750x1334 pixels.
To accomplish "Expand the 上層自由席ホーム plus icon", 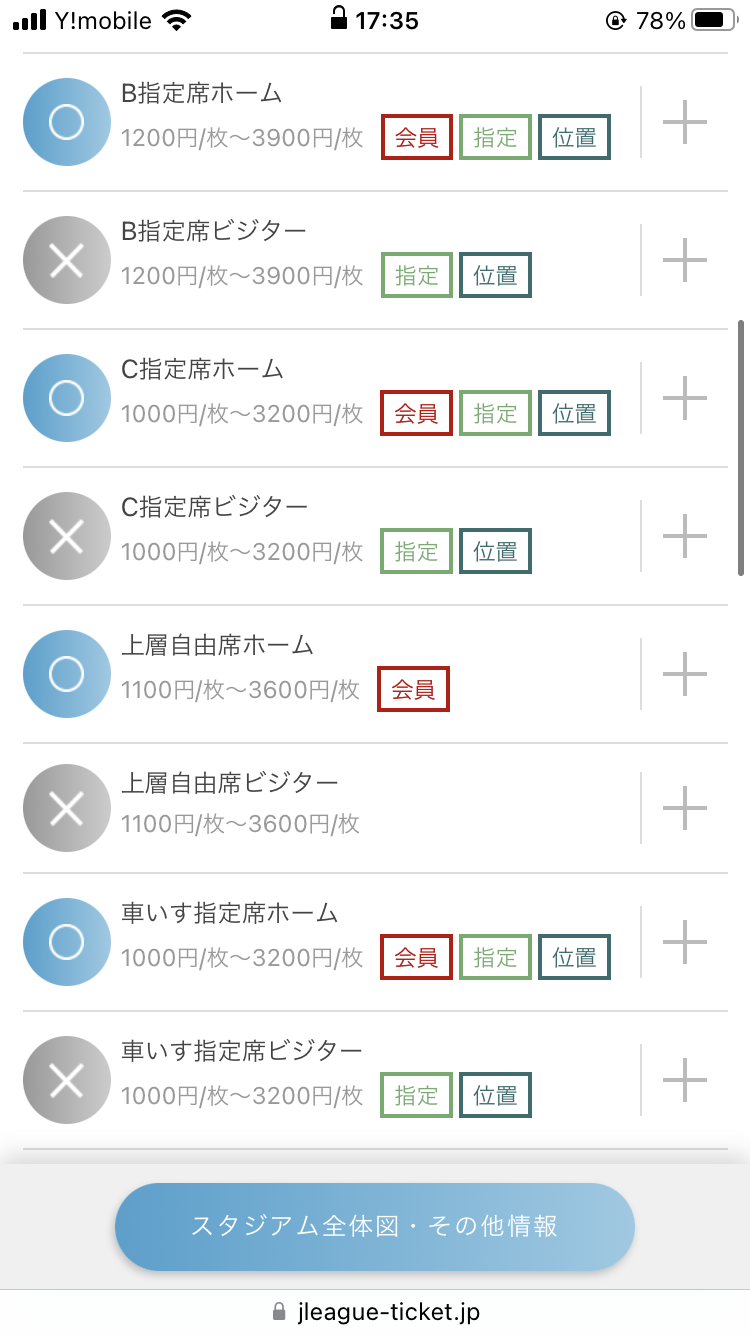I will pyautogui.click(x=685, y=674).
